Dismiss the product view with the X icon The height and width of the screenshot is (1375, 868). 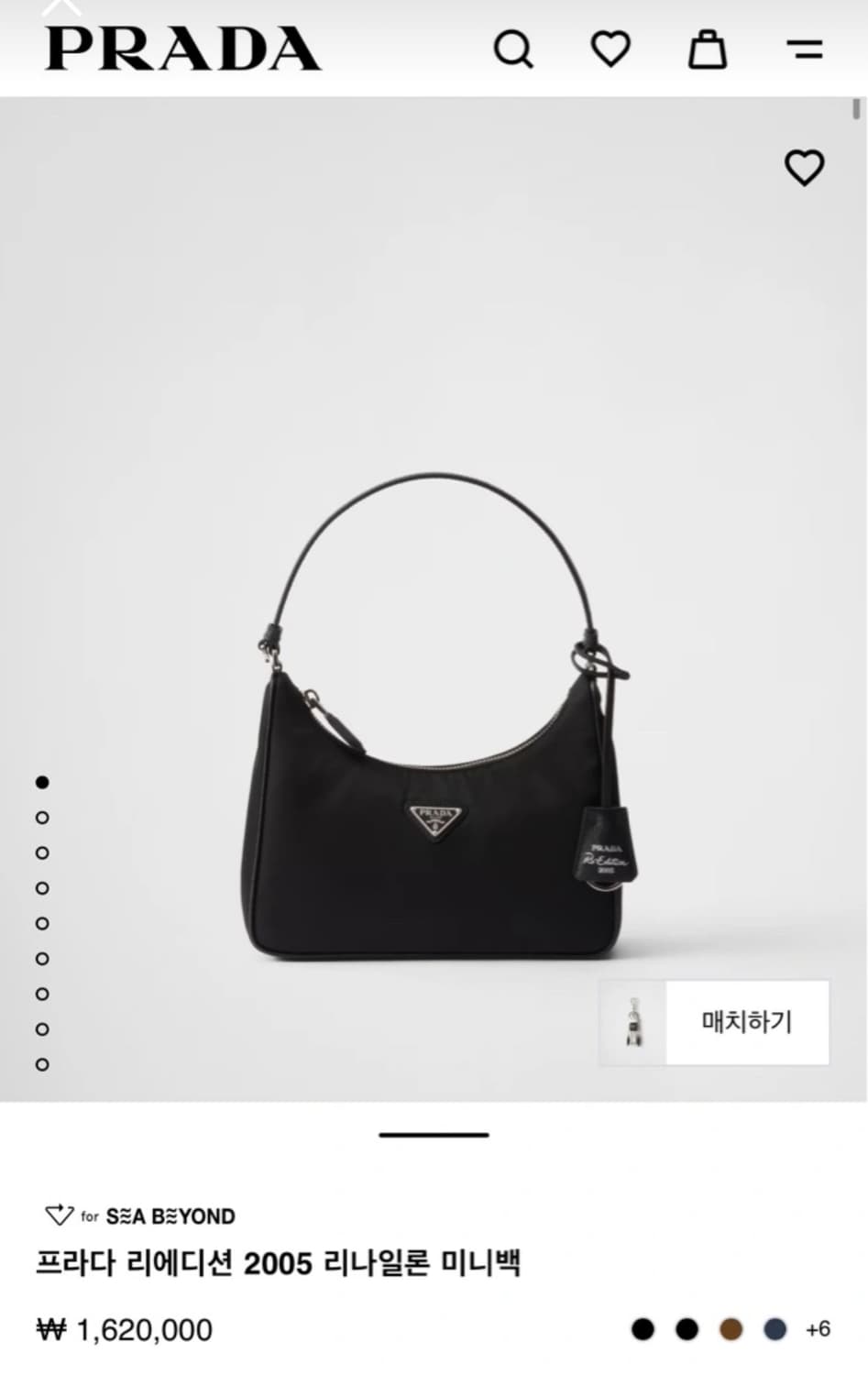(62, 7)
